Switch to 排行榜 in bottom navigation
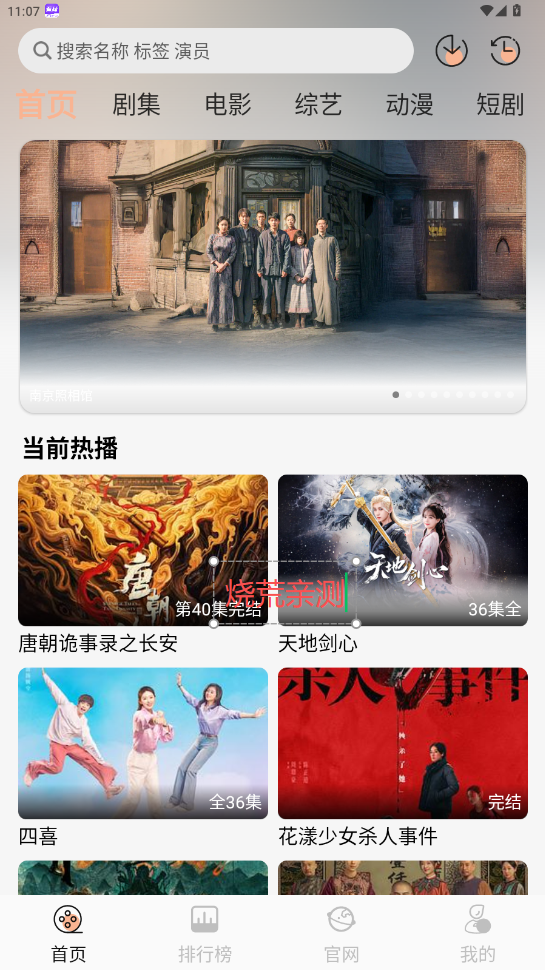The image size is (545, 970). 205,933
